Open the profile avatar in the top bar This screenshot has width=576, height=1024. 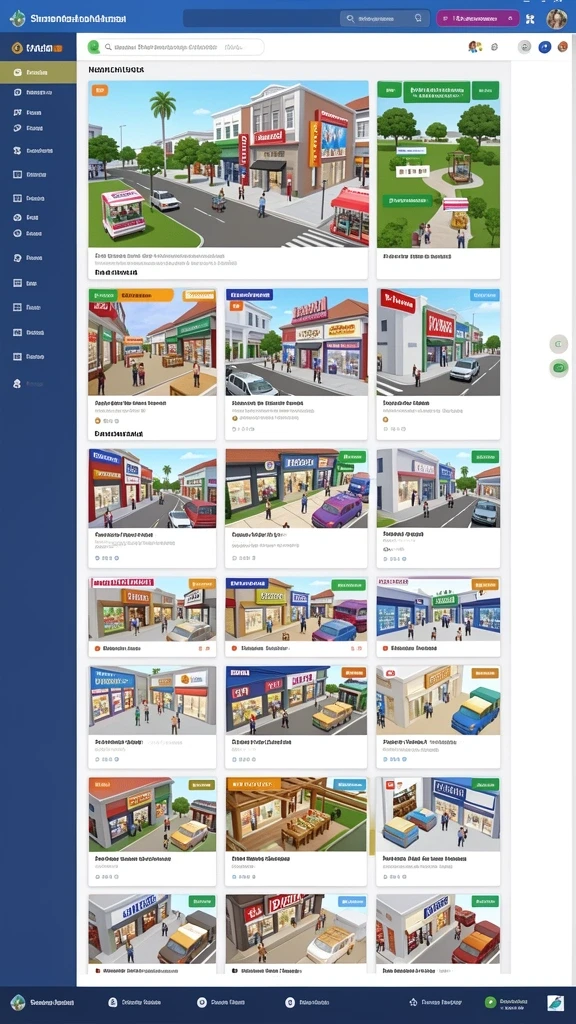tap(556, 19)
